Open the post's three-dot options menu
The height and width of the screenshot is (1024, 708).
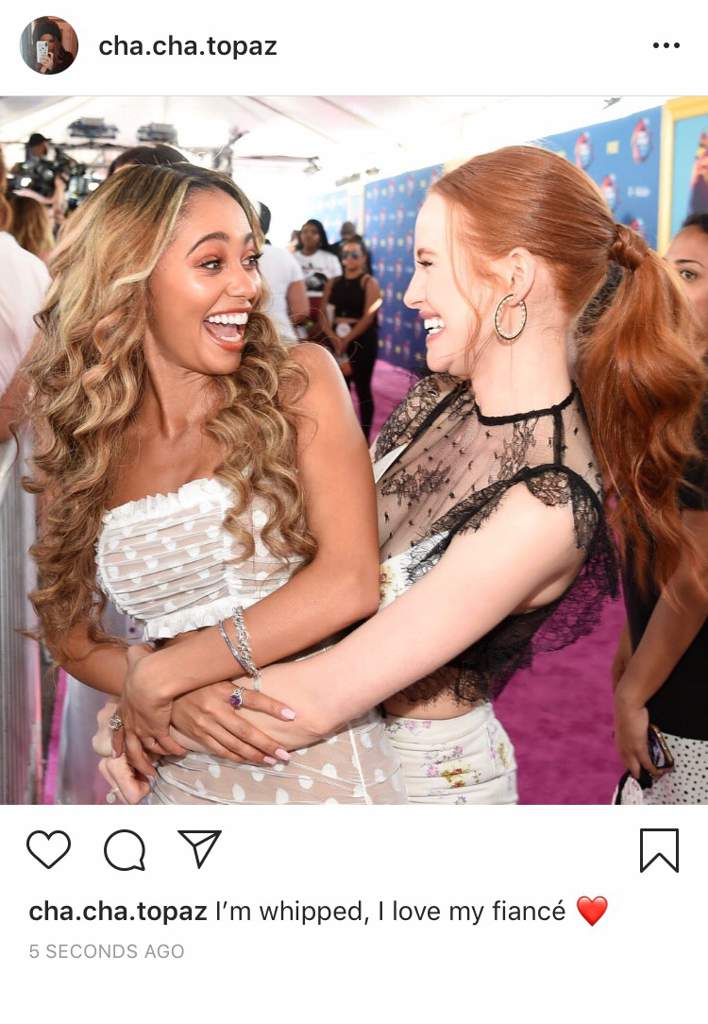coord(666,46)
